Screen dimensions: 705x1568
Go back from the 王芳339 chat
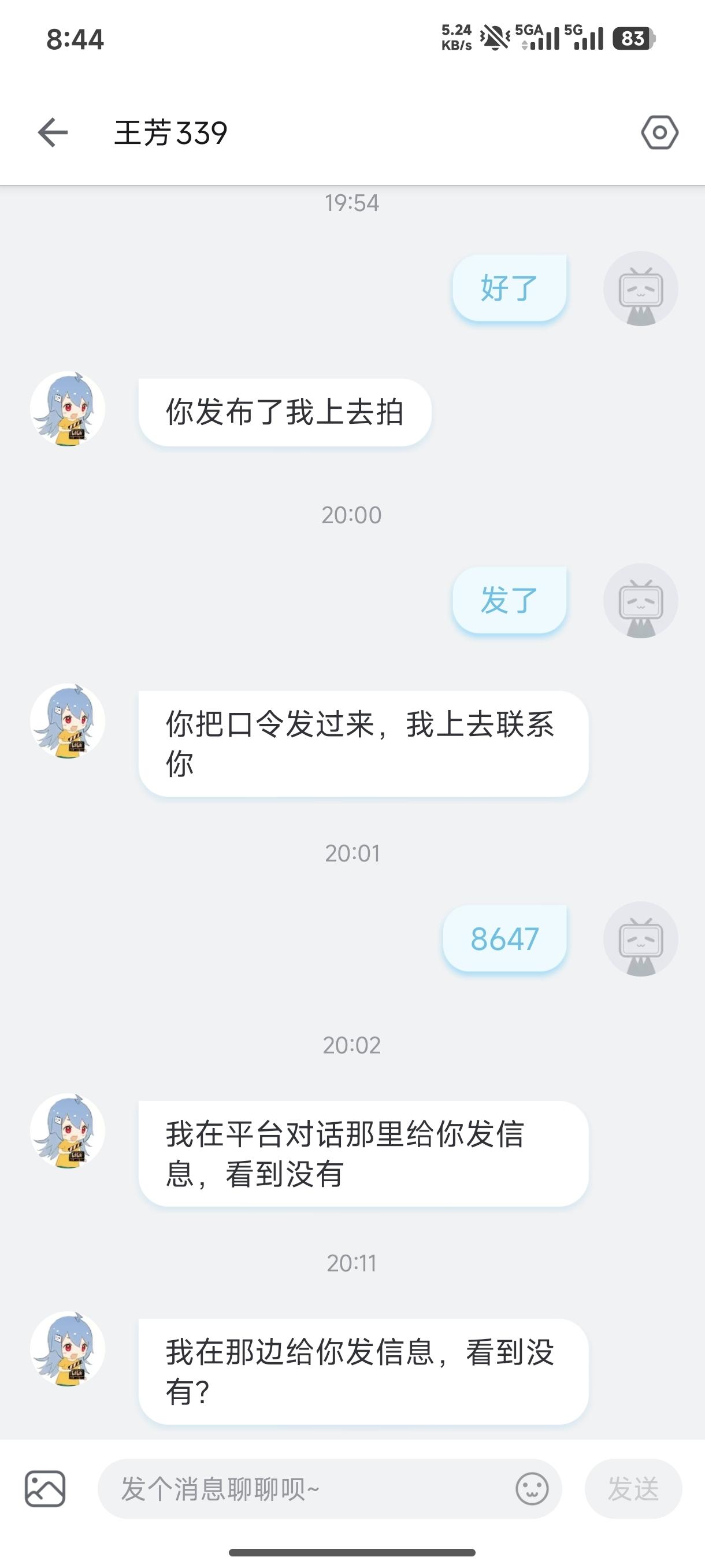pos(53,133)
